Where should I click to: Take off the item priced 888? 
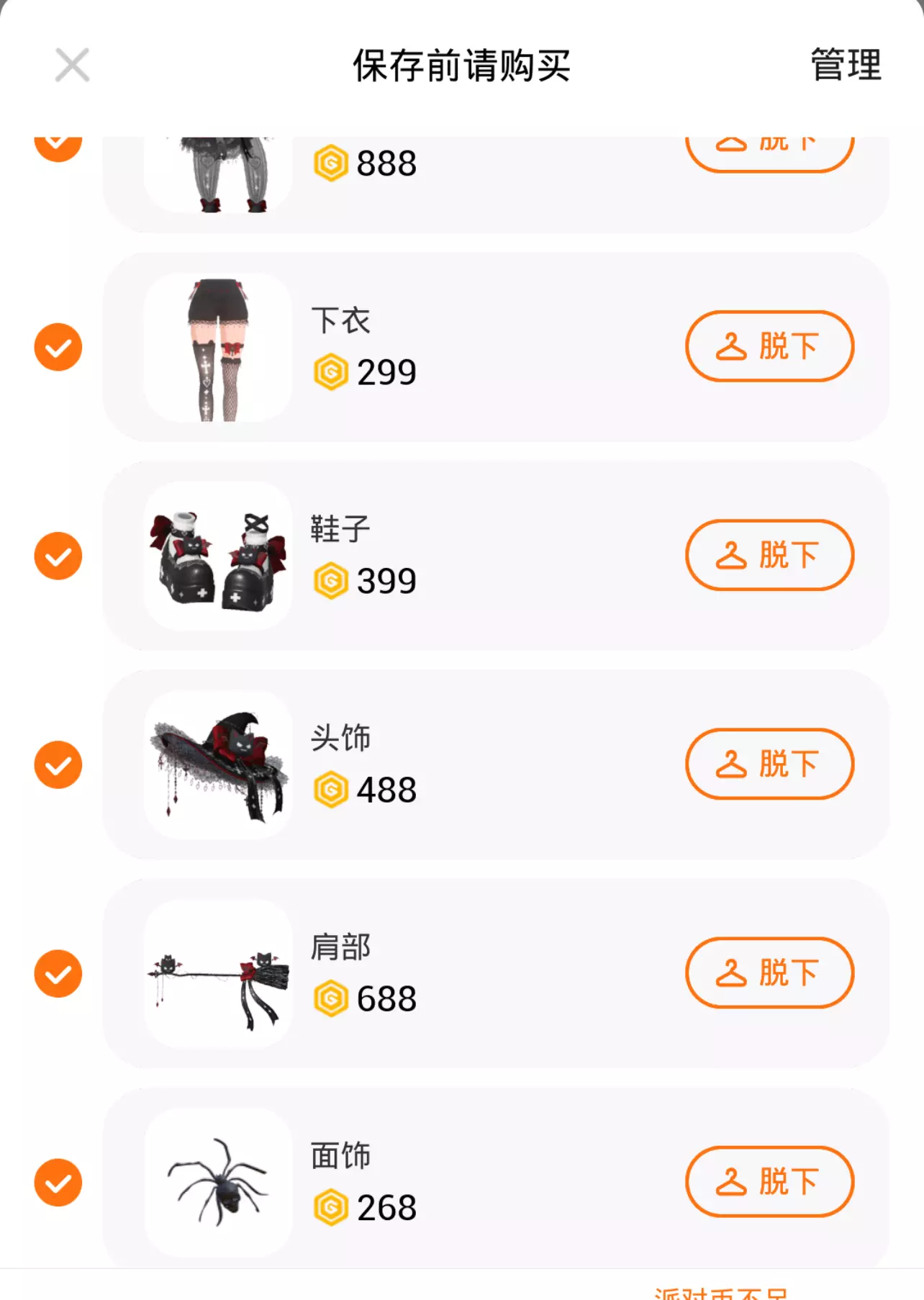769,150
